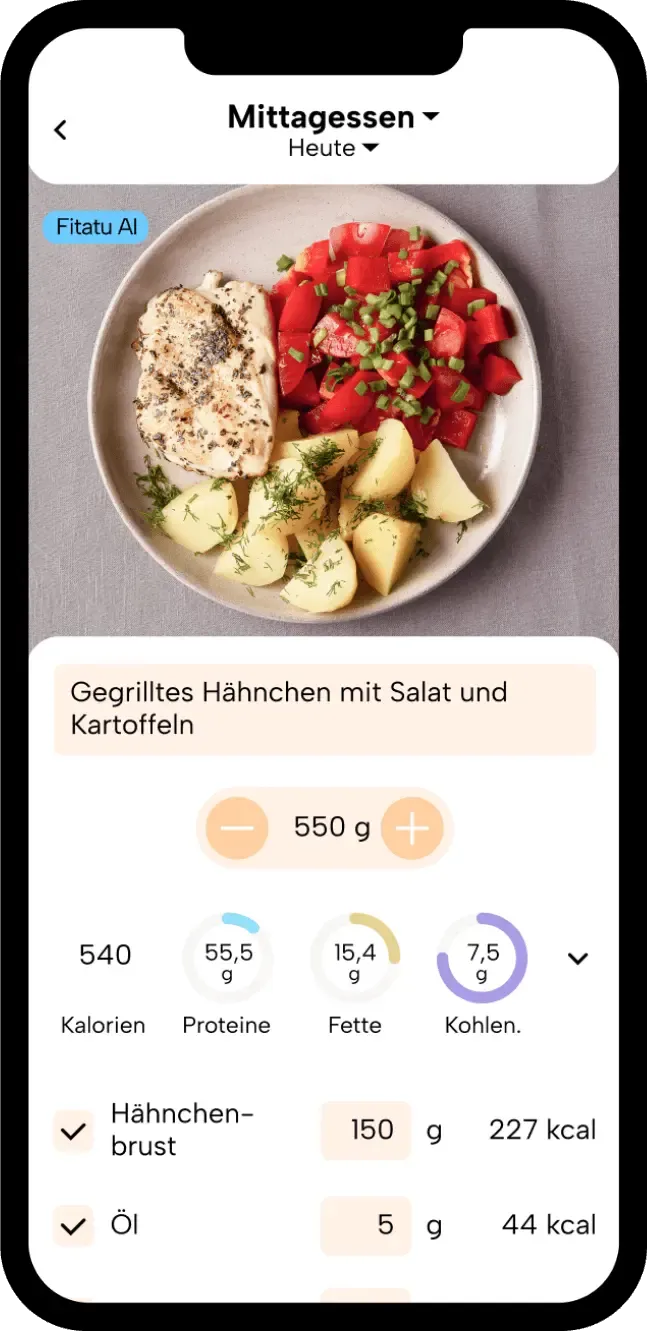Viewport: 647px width, 1331px height.
Task: Uncheck the Öl ingredient
Action: 73,1225
